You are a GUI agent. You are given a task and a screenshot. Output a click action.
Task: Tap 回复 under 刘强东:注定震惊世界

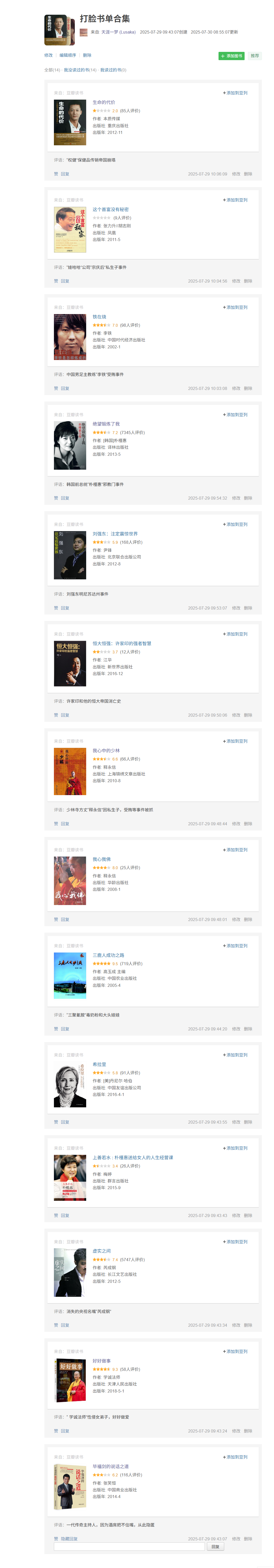point(65,607)
